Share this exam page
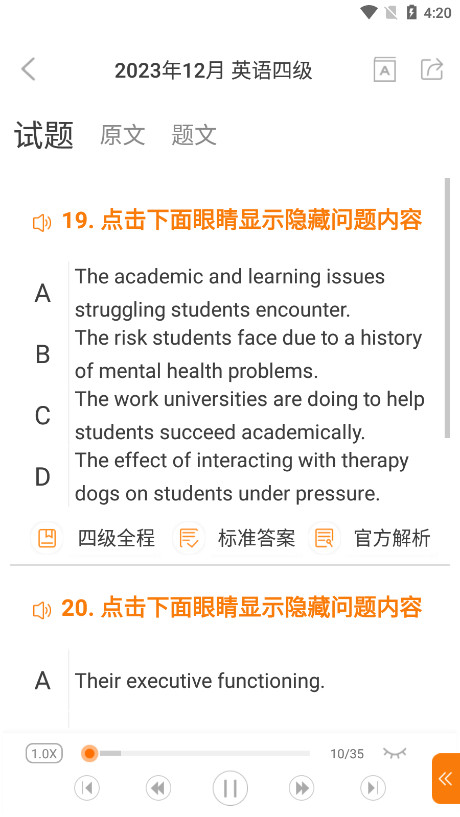This screenshot has width=460, height=817. click(x=432, y=69)
